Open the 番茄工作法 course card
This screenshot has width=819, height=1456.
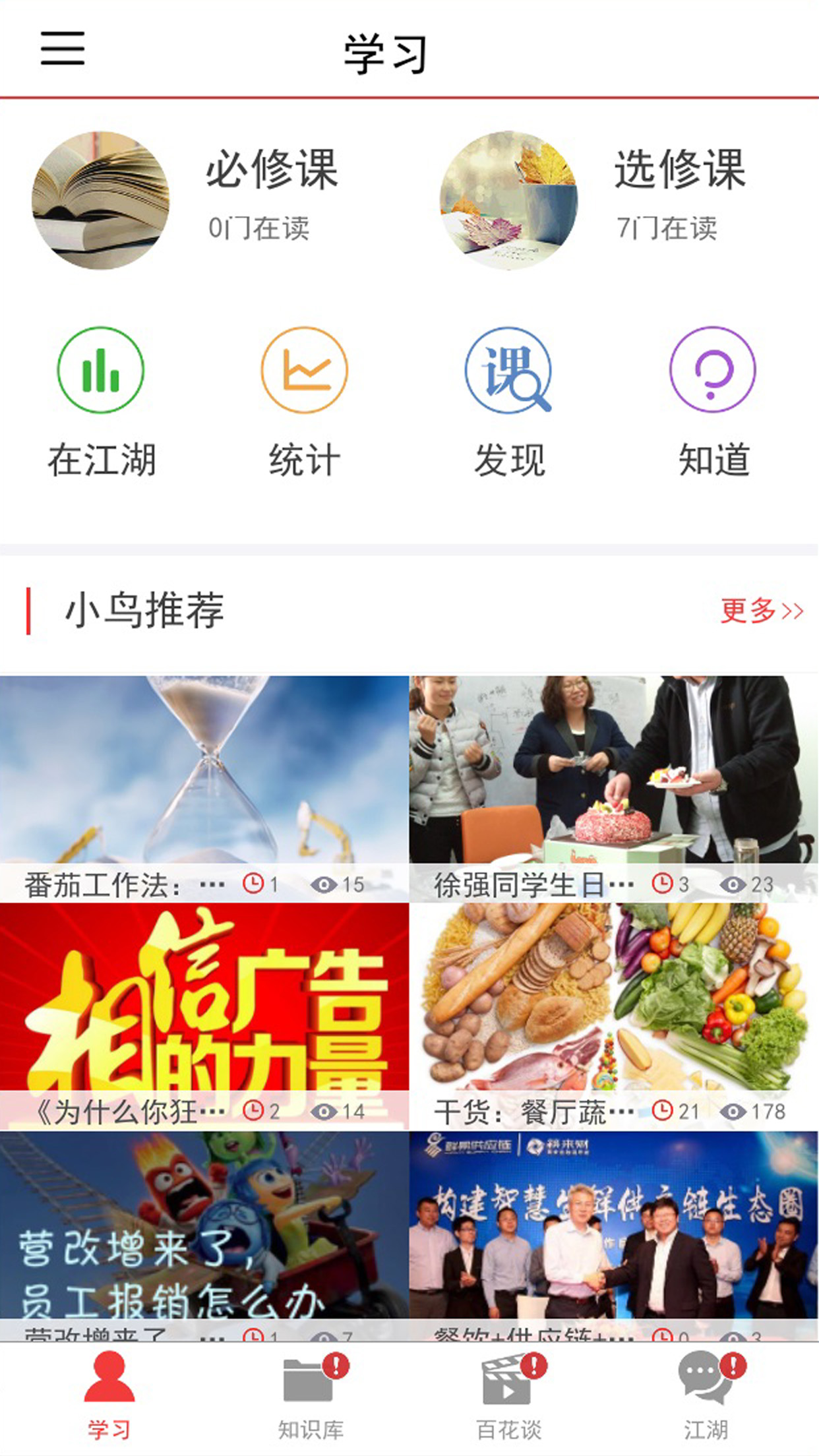pos(204,788)
